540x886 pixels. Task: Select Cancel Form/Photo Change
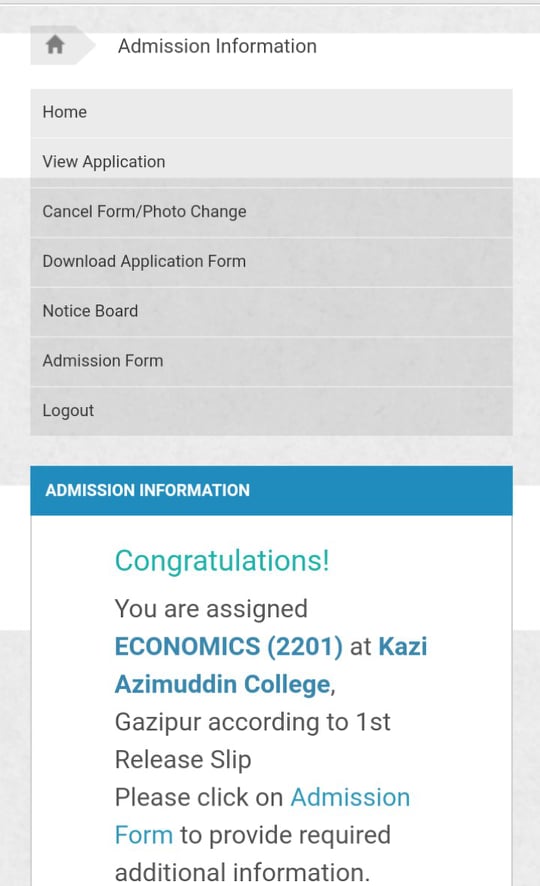click(x=271, y=212)
